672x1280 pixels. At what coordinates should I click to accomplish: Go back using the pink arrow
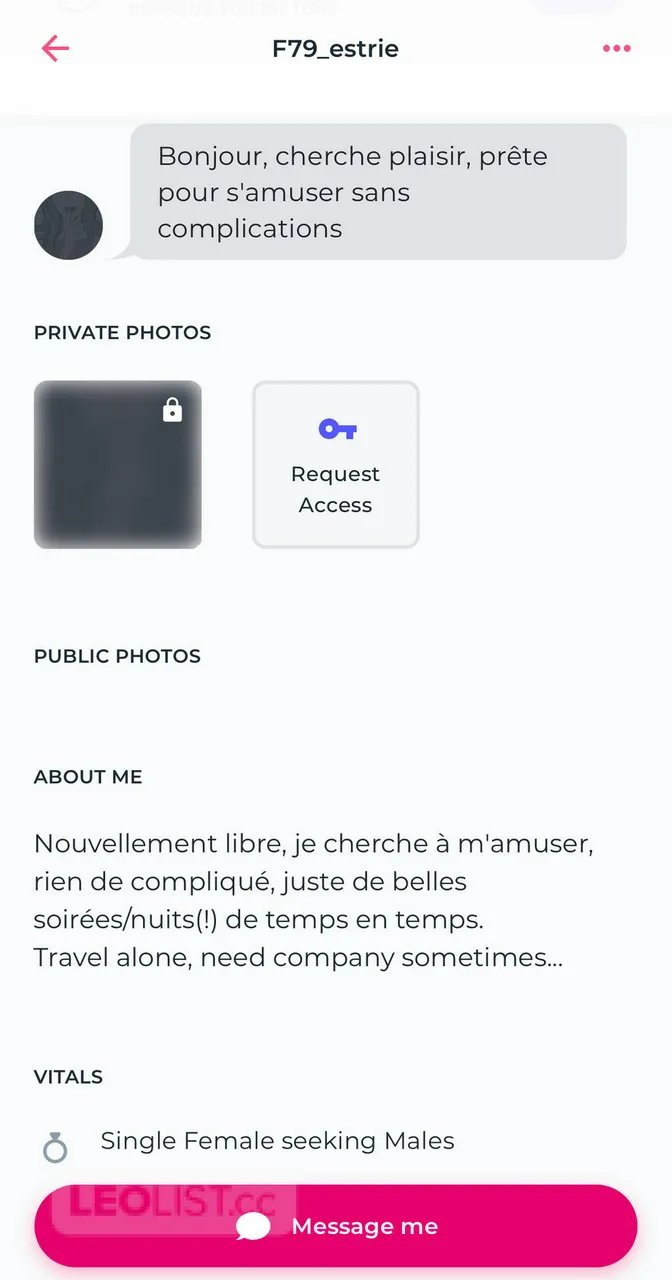[x=55, y=49]
